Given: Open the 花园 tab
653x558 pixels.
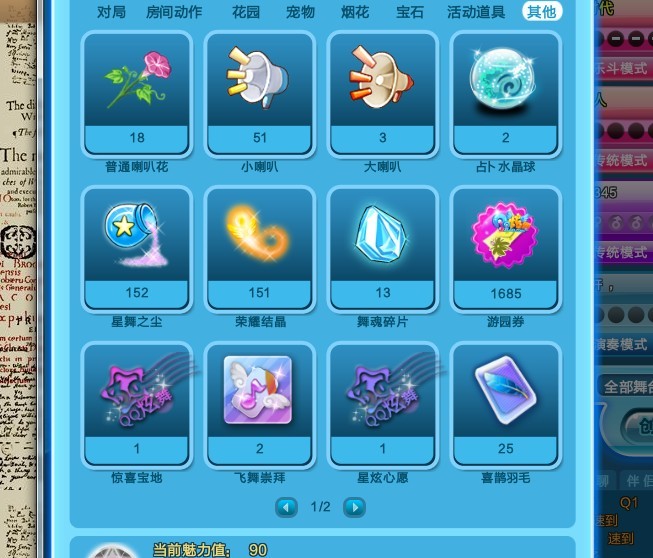Looking at the screenshot, I should tap(246, 12).
